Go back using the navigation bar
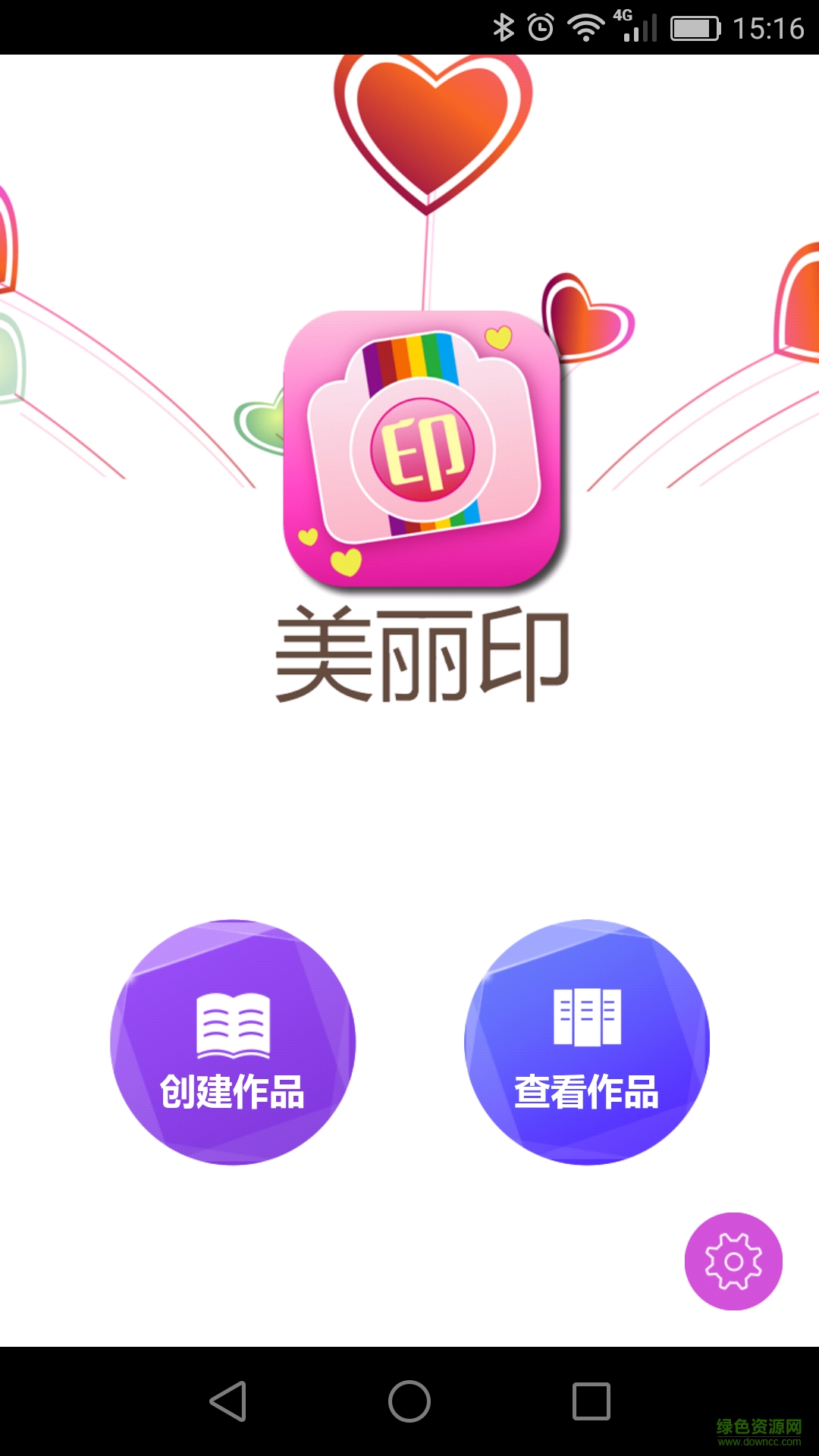This screenshot has height=1456, width=819. click(x=228, y=1401)
